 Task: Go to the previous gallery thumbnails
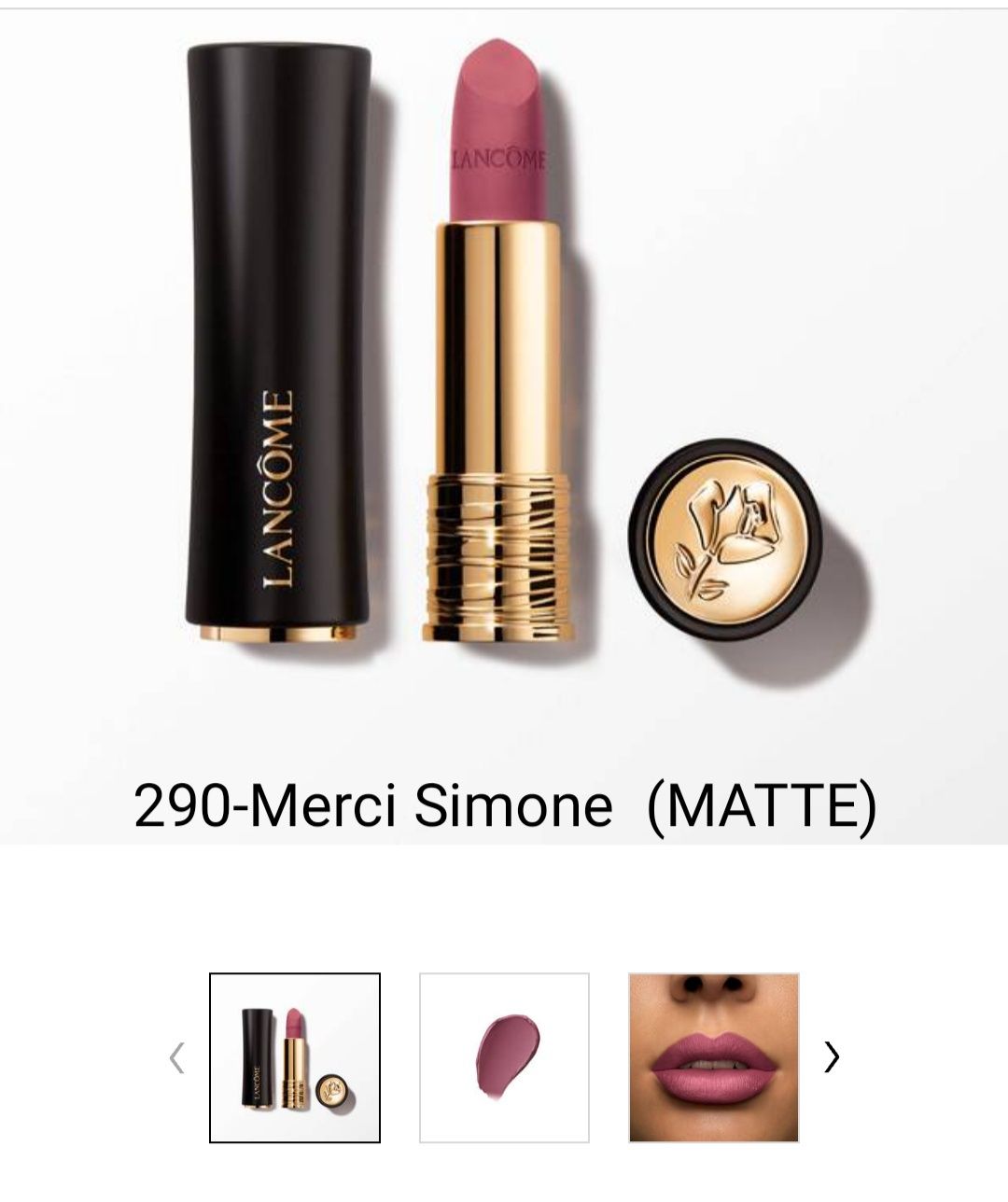176,1057
